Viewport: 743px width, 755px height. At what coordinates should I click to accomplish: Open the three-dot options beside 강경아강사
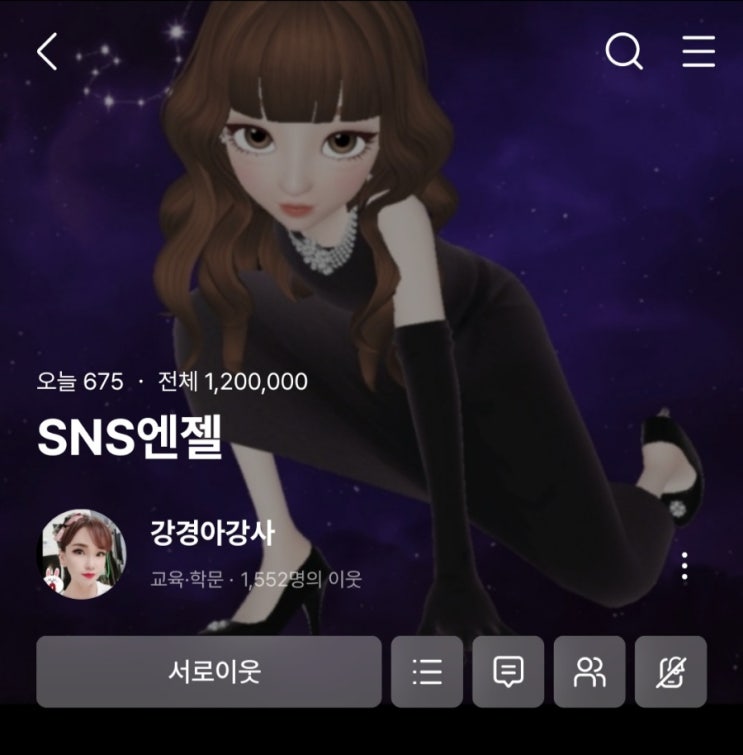[x=684, y=566]
